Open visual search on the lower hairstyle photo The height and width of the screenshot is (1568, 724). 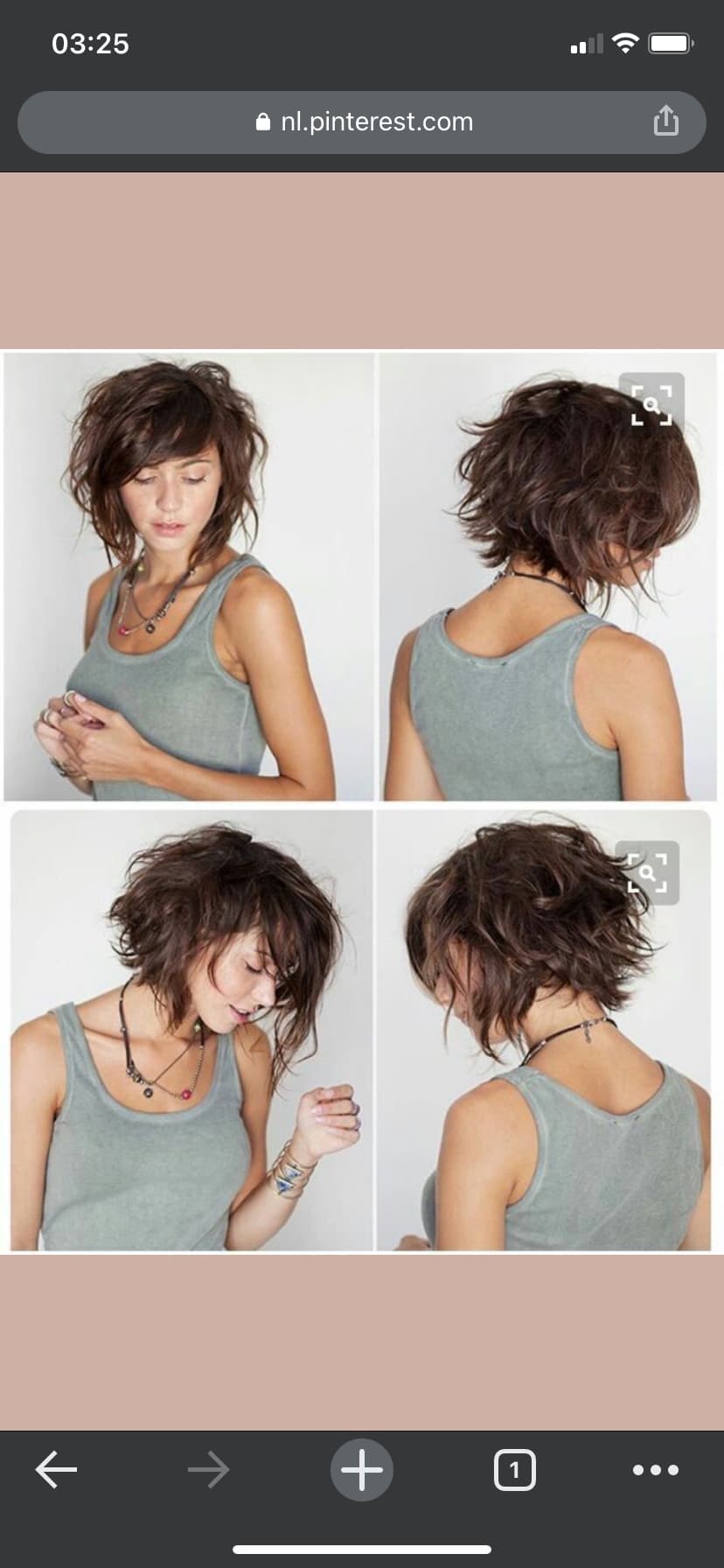pyautogui.click(x=647, y=873)
